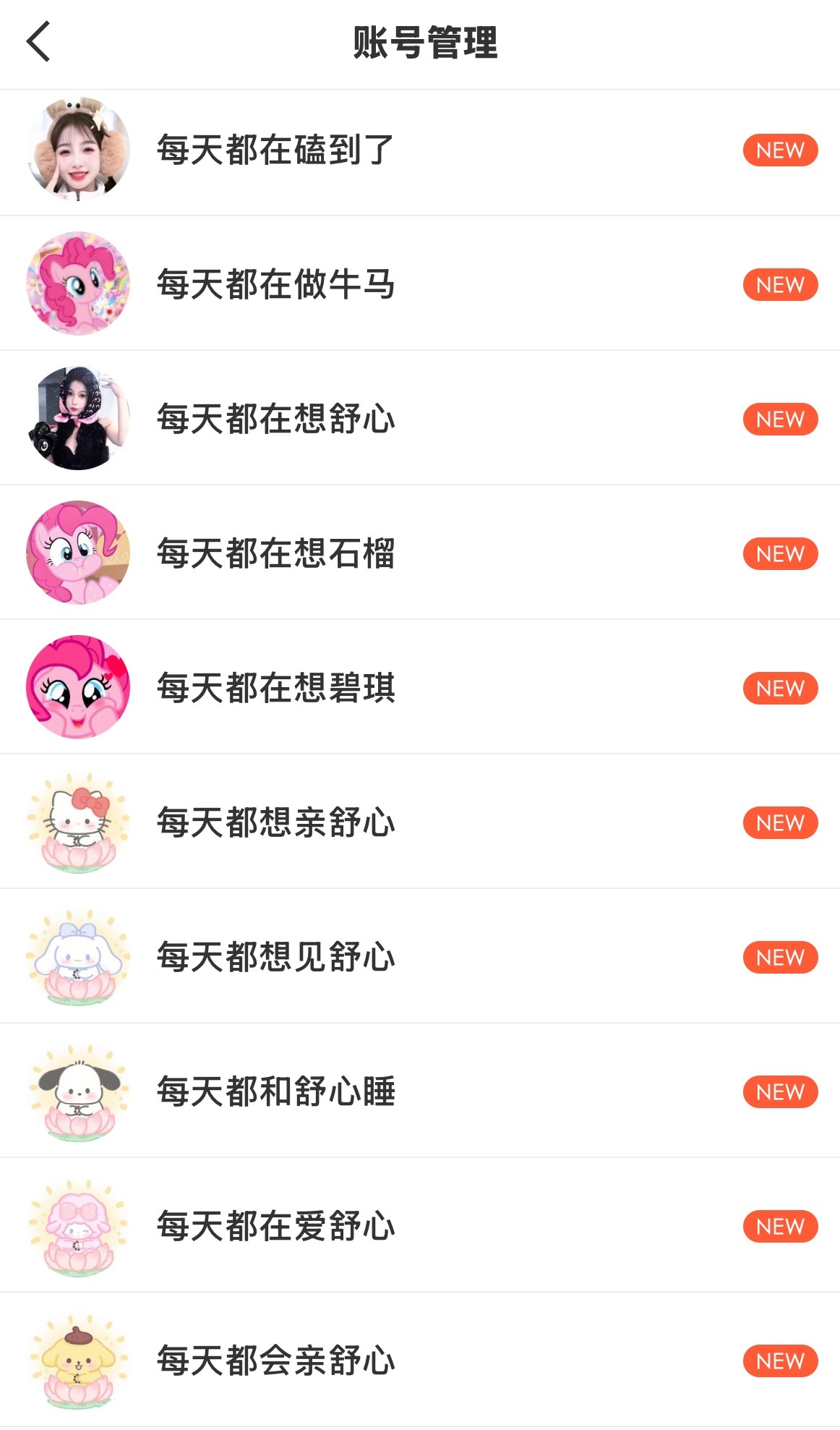
Task: Select the Pochacco avatar for 每天都和舒心睡
Action: point(77,1091)
